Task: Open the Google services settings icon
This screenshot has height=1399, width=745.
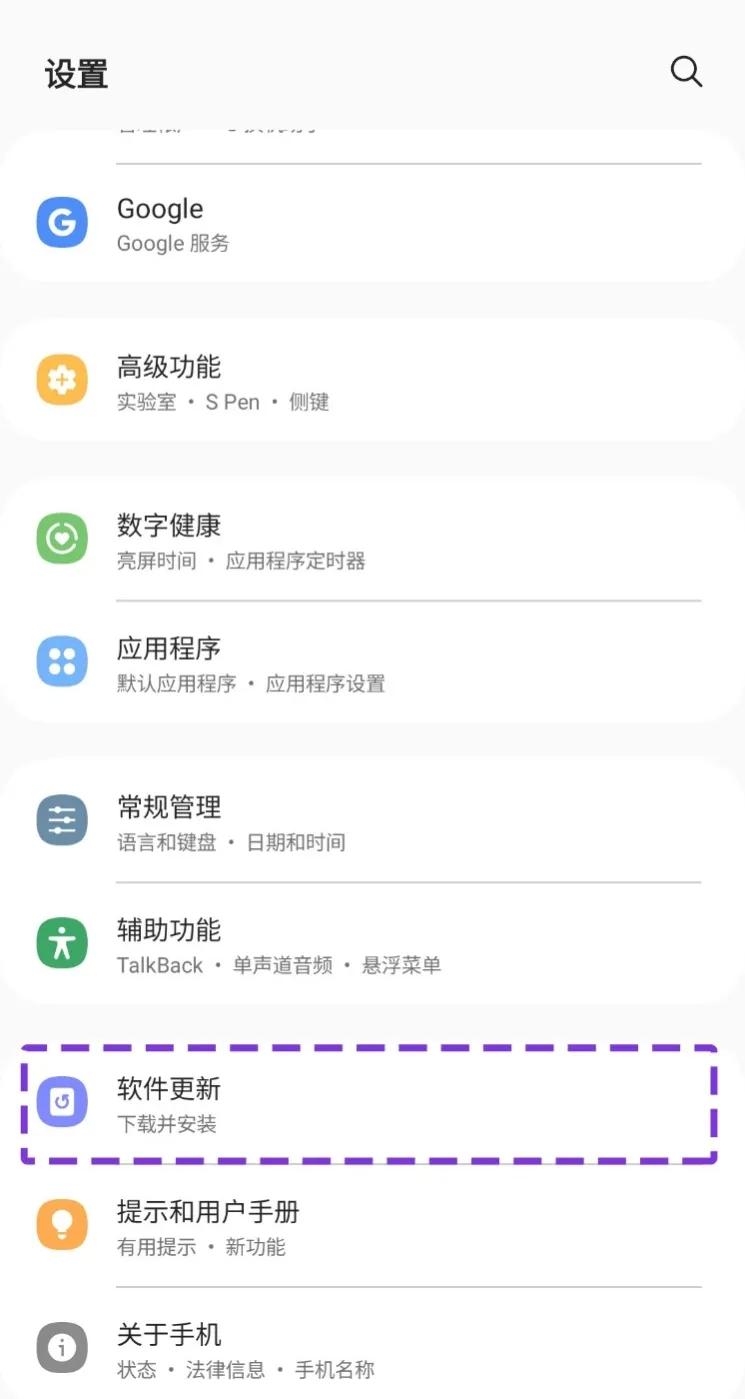Action: (61, 223)
